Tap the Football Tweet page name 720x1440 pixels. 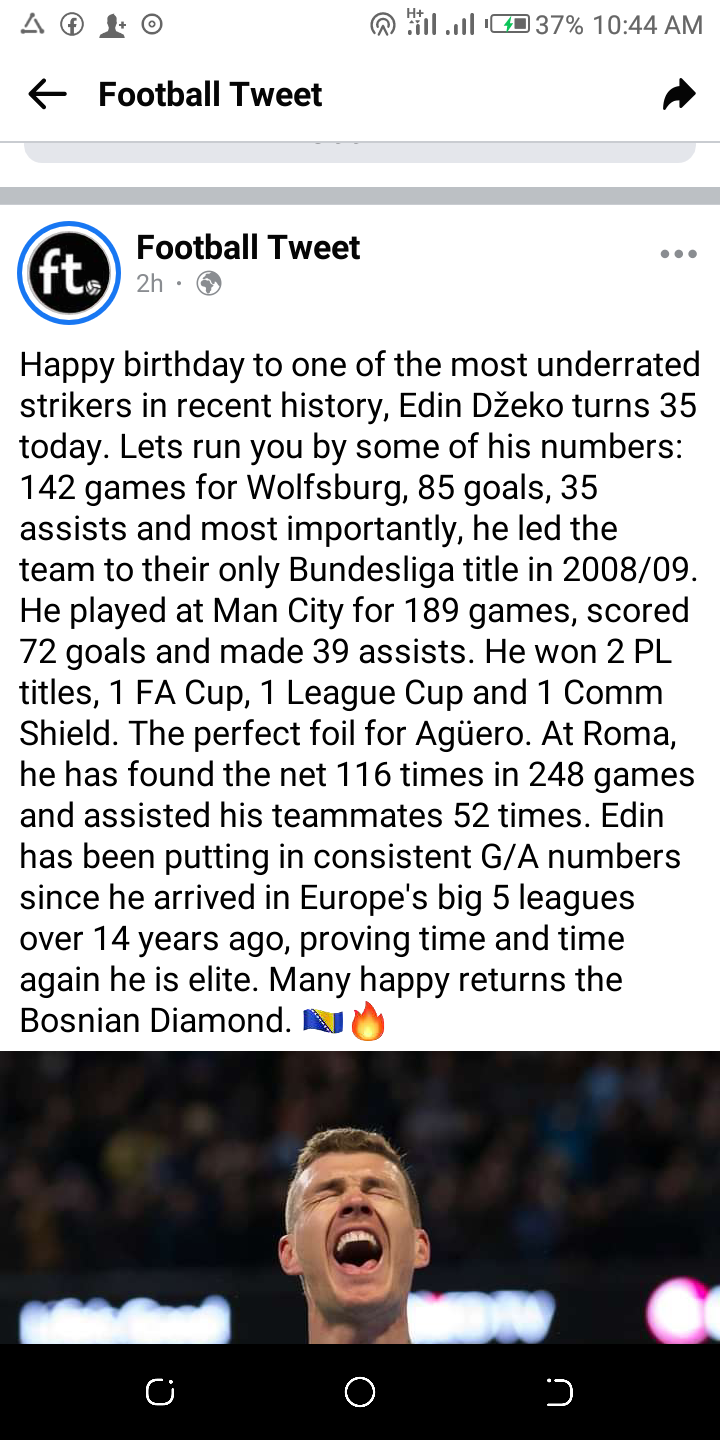[248, 247]
